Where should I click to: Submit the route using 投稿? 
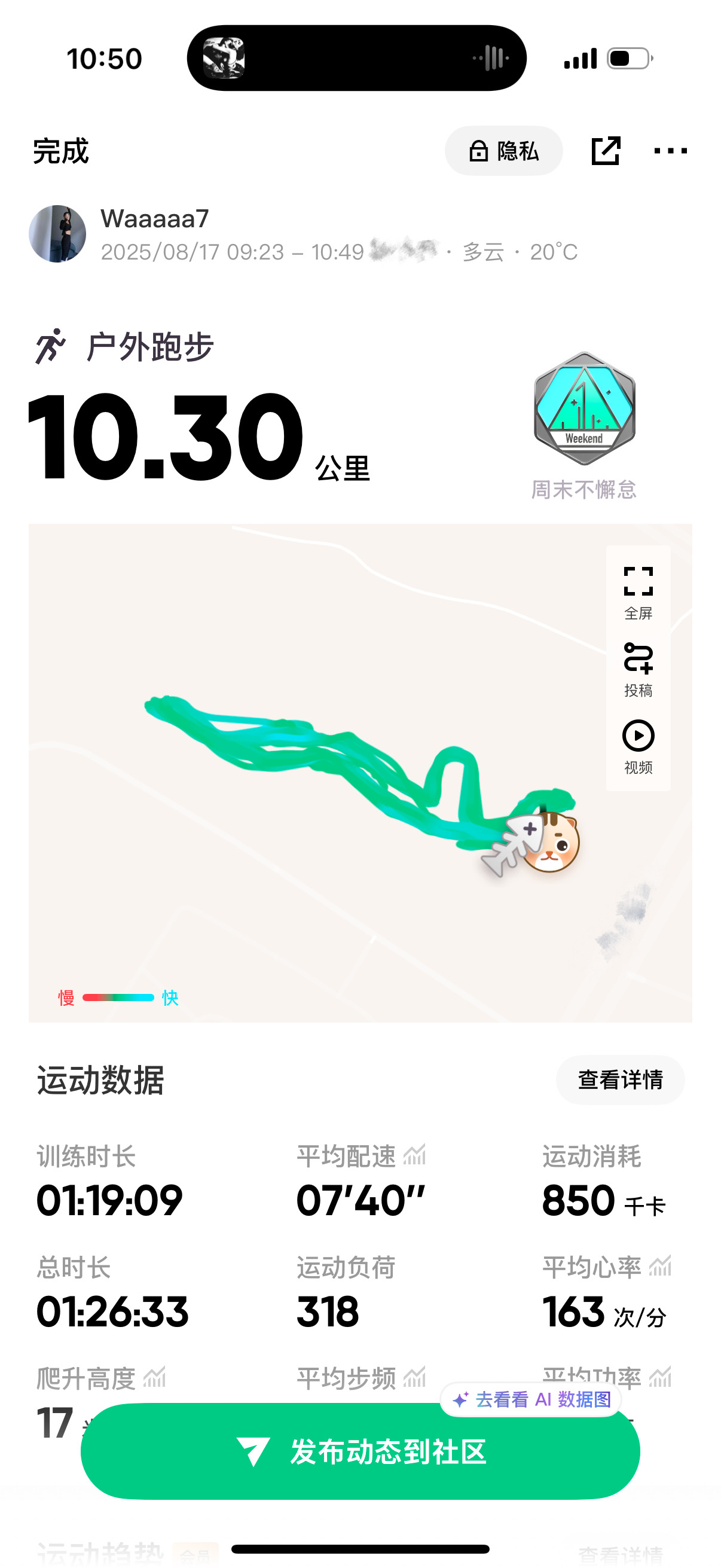(x=638, y=670)
